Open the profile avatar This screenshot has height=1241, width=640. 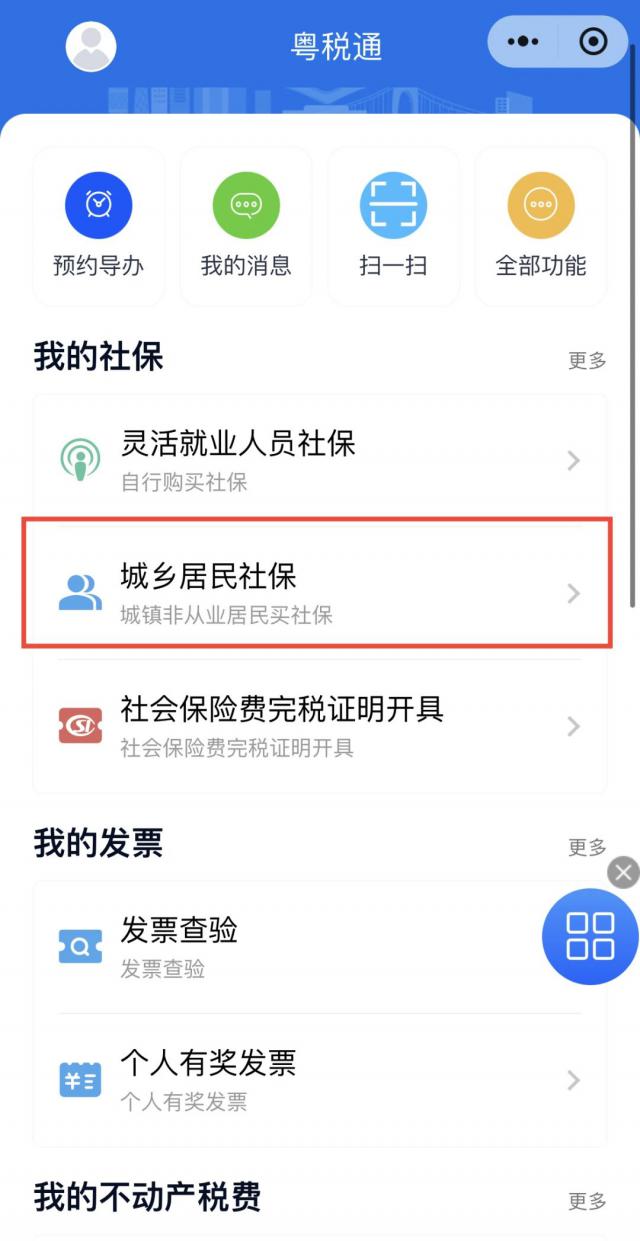91,46
